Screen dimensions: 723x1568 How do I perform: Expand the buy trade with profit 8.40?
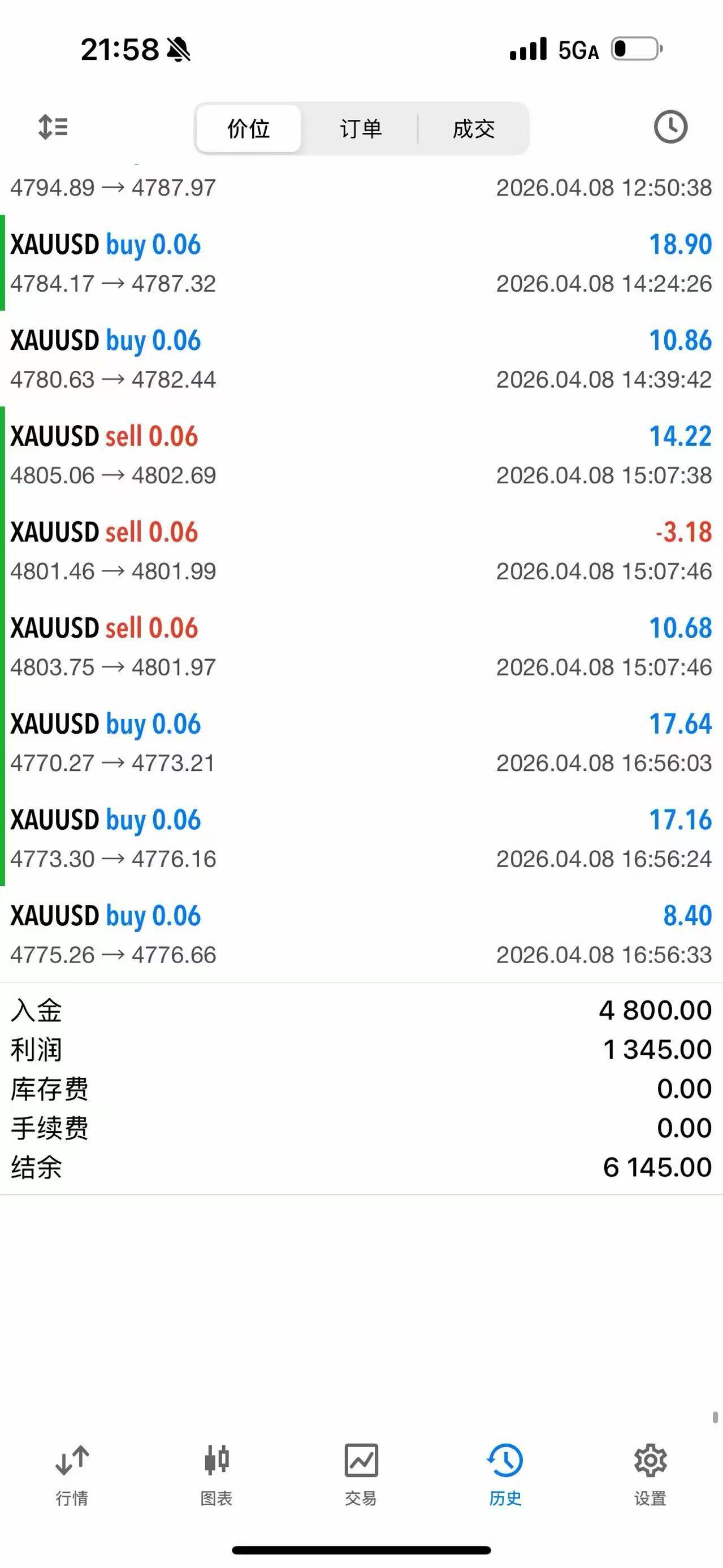point(362,934)
